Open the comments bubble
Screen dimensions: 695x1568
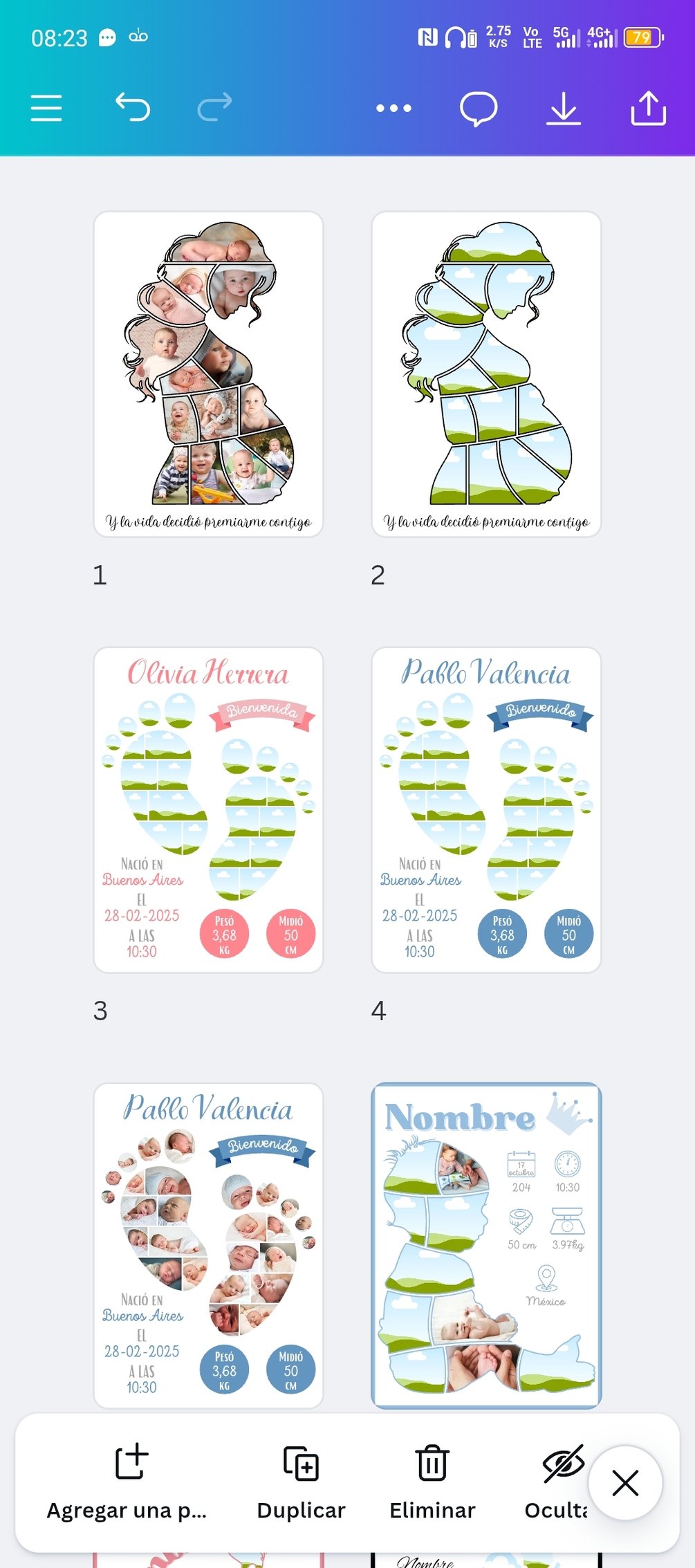479,108
